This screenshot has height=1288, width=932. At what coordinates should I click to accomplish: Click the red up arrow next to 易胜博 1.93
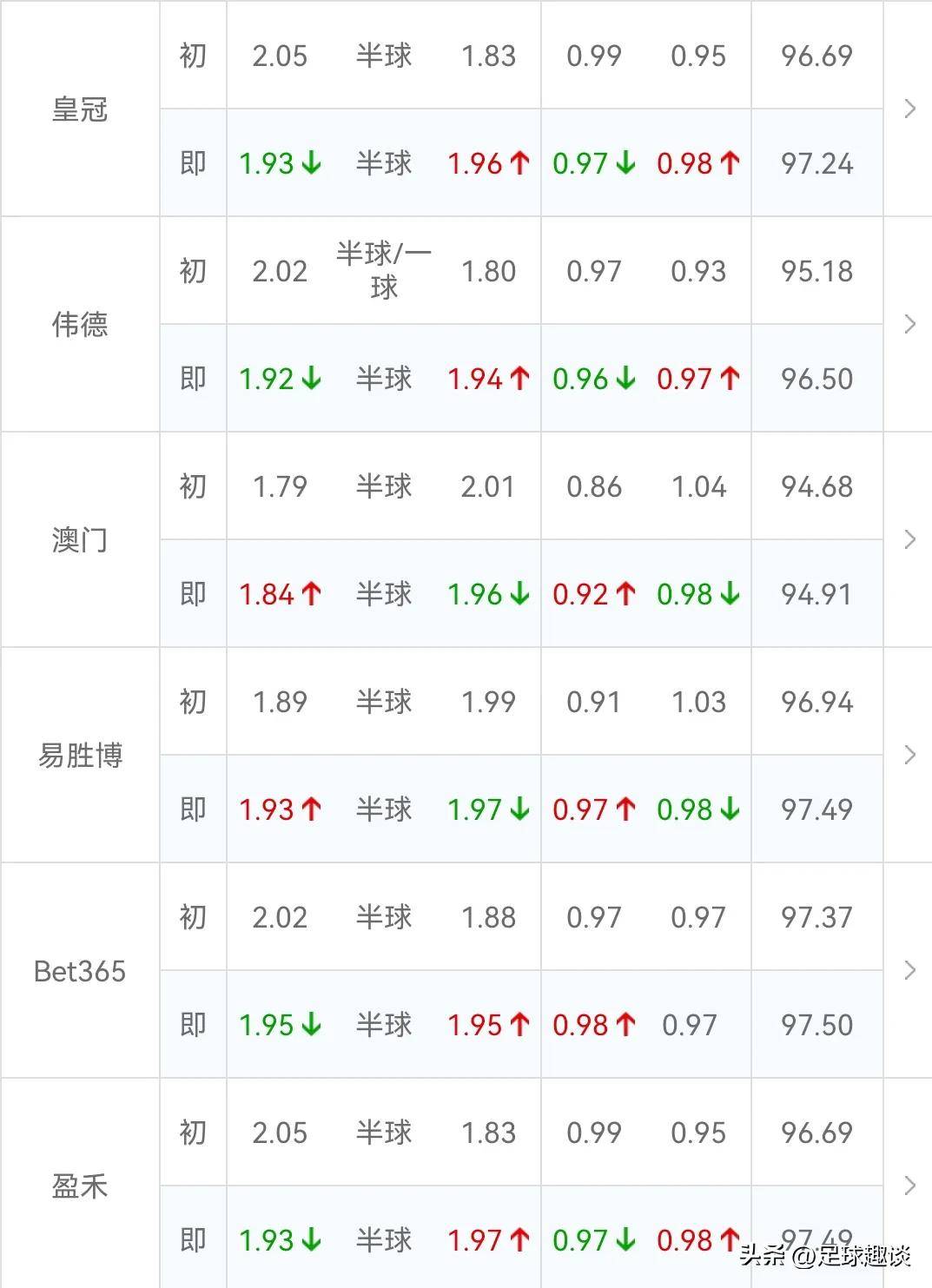pyautogui.click(x=310, y=809)
